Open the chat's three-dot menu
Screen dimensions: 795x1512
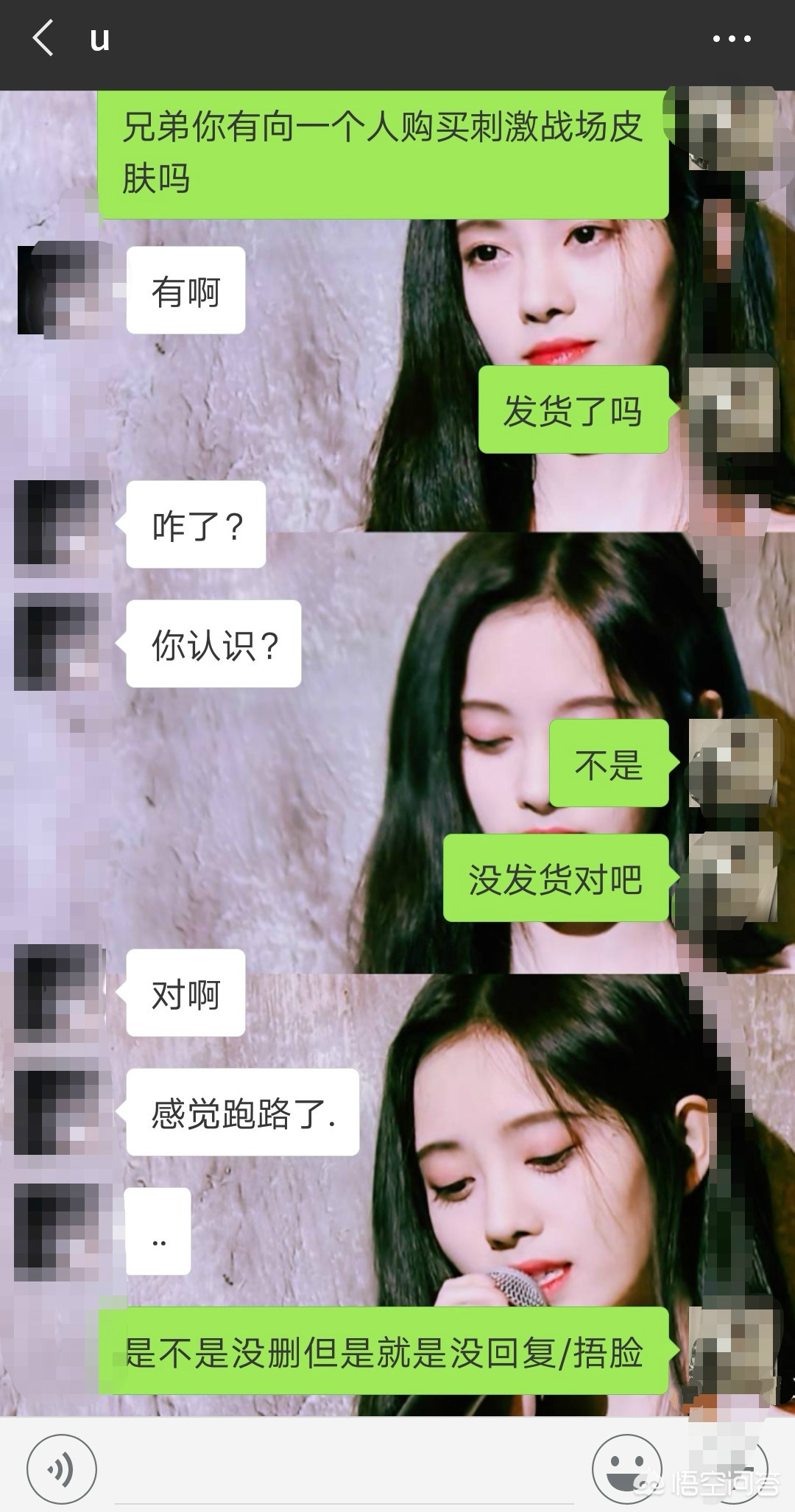pos(732,39)
